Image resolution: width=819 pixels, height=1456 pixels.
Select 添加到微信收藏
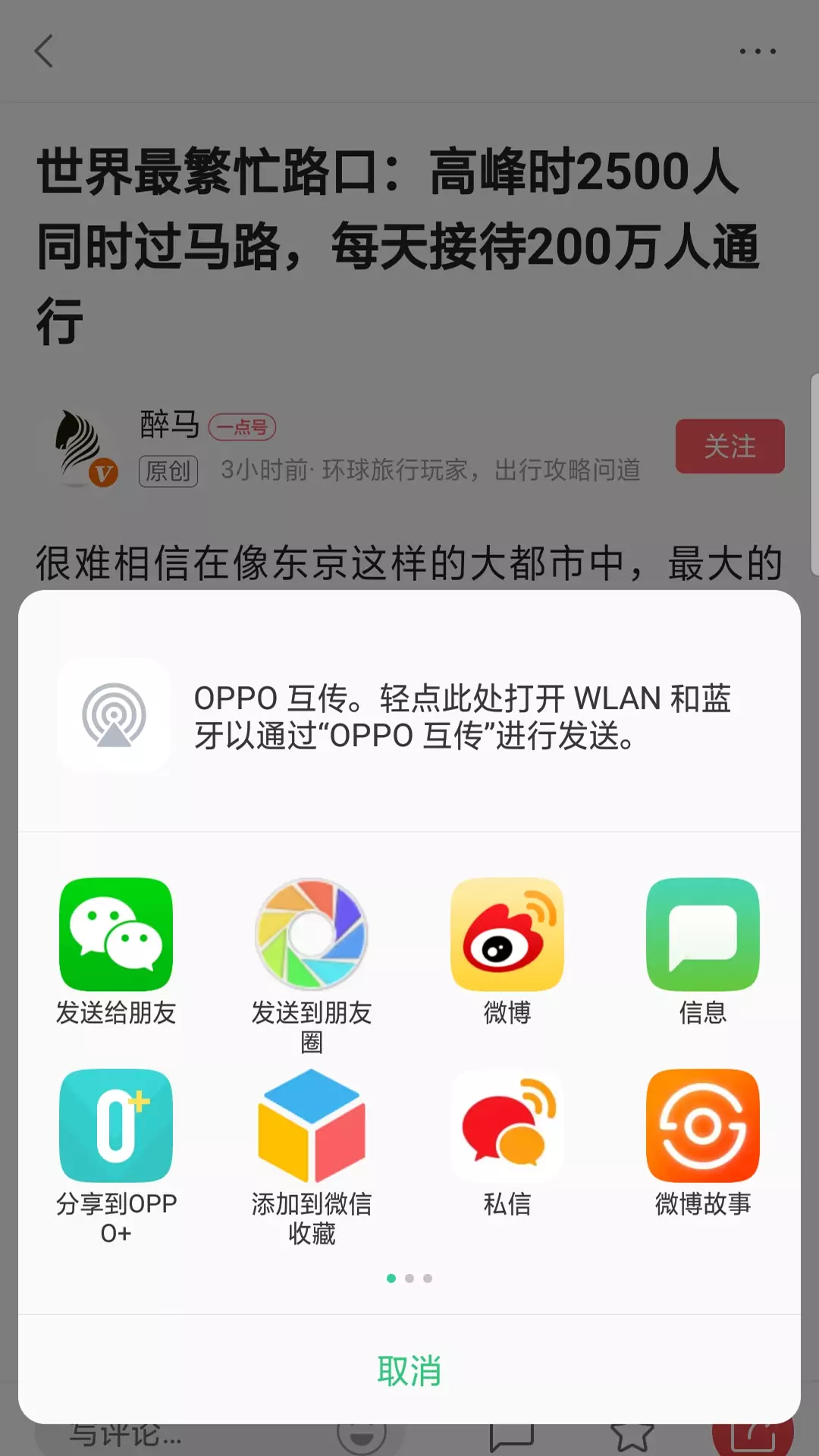tap(312, 1126)
